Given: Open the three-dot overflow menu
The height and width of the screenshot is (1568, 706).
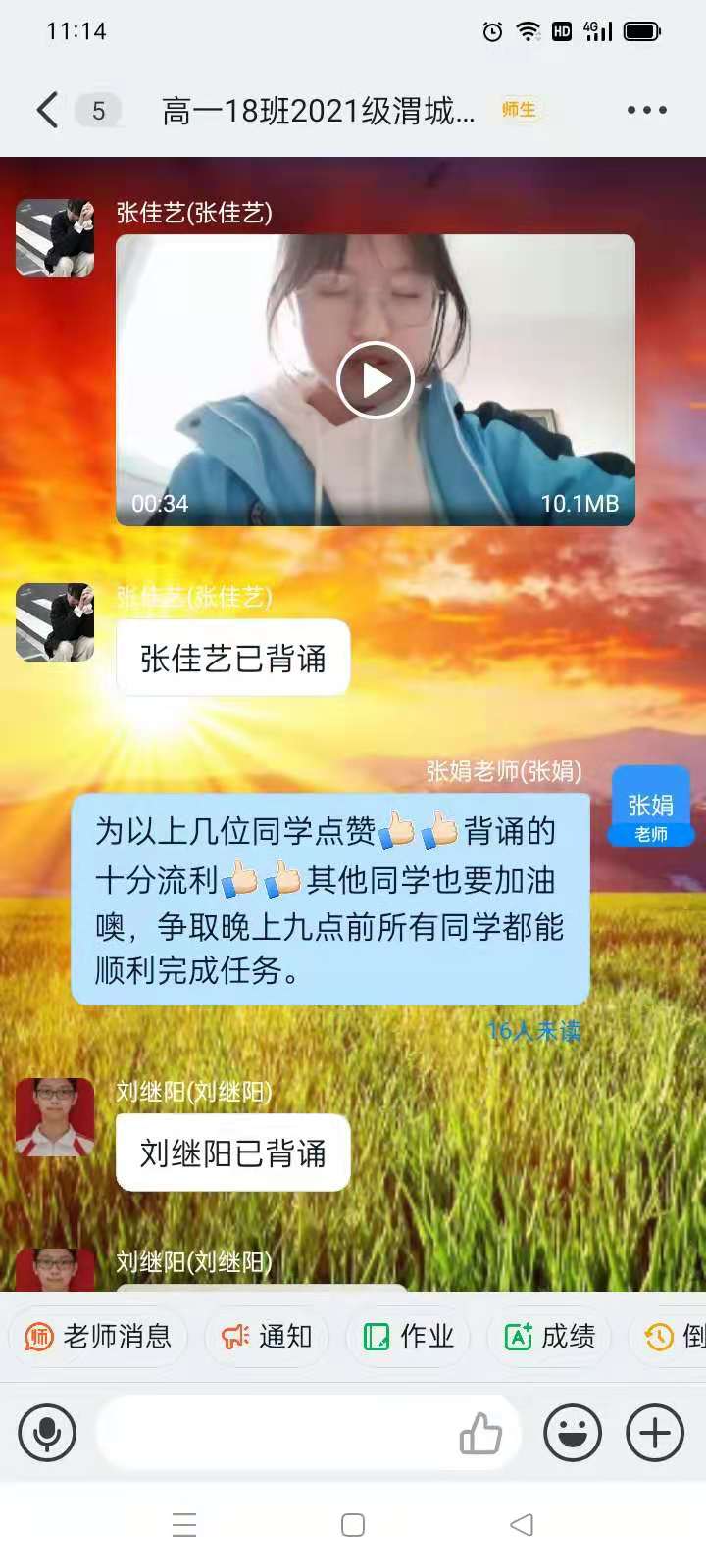Looking at the screenshot, I should point(647,110).
